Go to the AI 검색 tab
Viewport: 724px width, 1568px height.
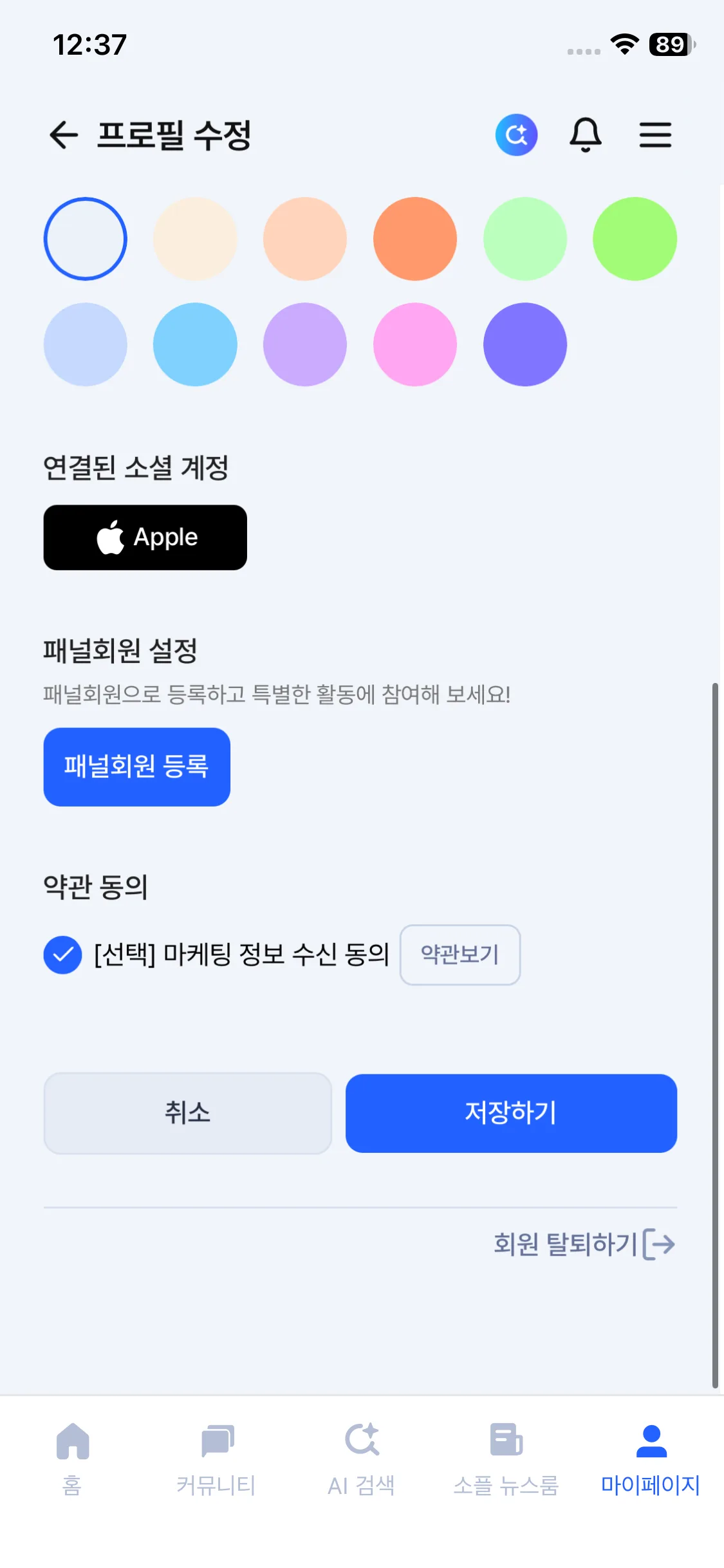pos(361,1459)
